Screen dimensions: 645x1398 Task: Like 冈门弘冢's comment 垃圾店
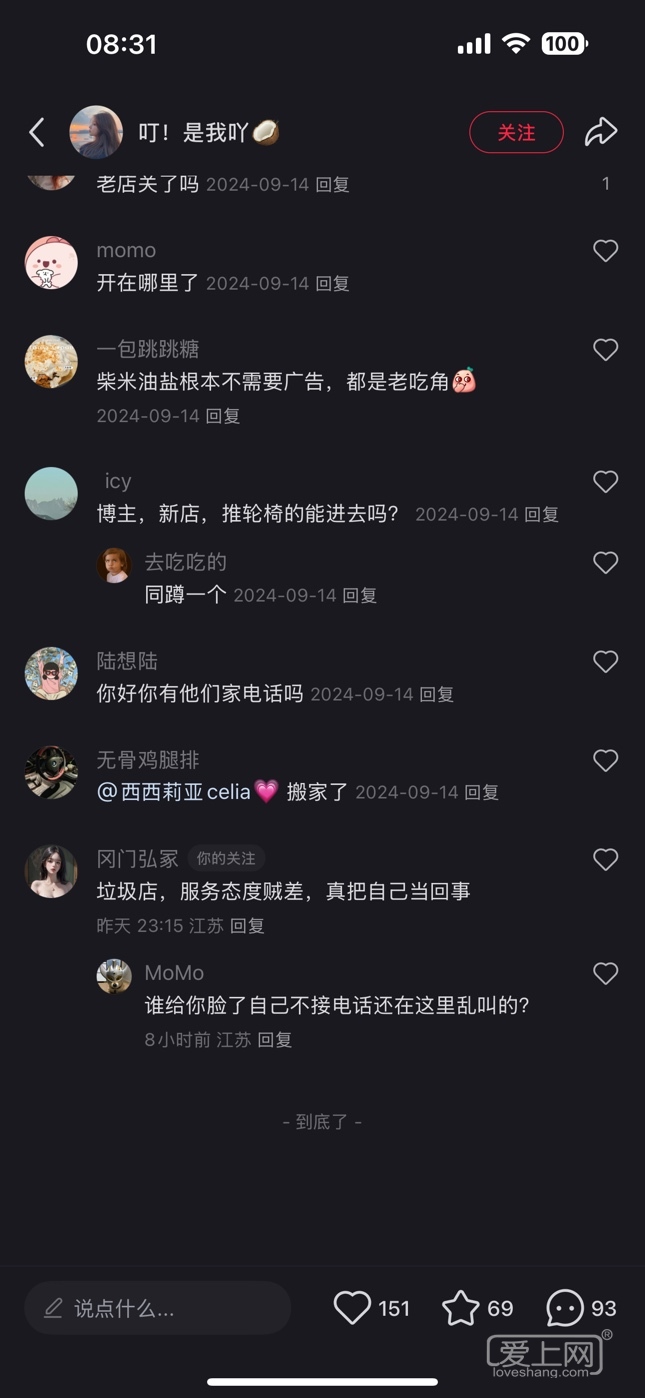(605, 860)
